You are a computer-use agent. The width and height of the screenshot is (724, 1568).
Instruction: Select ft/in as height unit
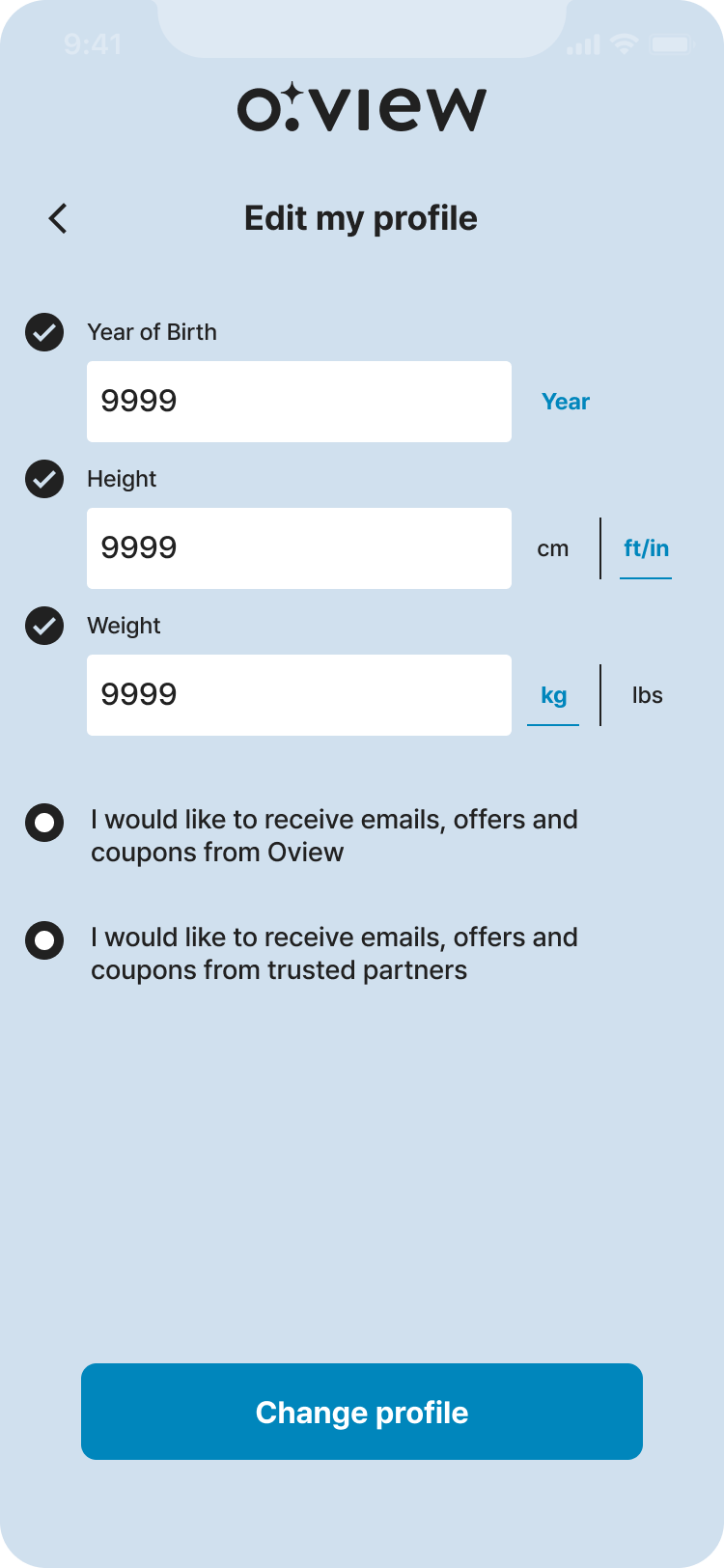pyautogui.click(x=646, y=549)
